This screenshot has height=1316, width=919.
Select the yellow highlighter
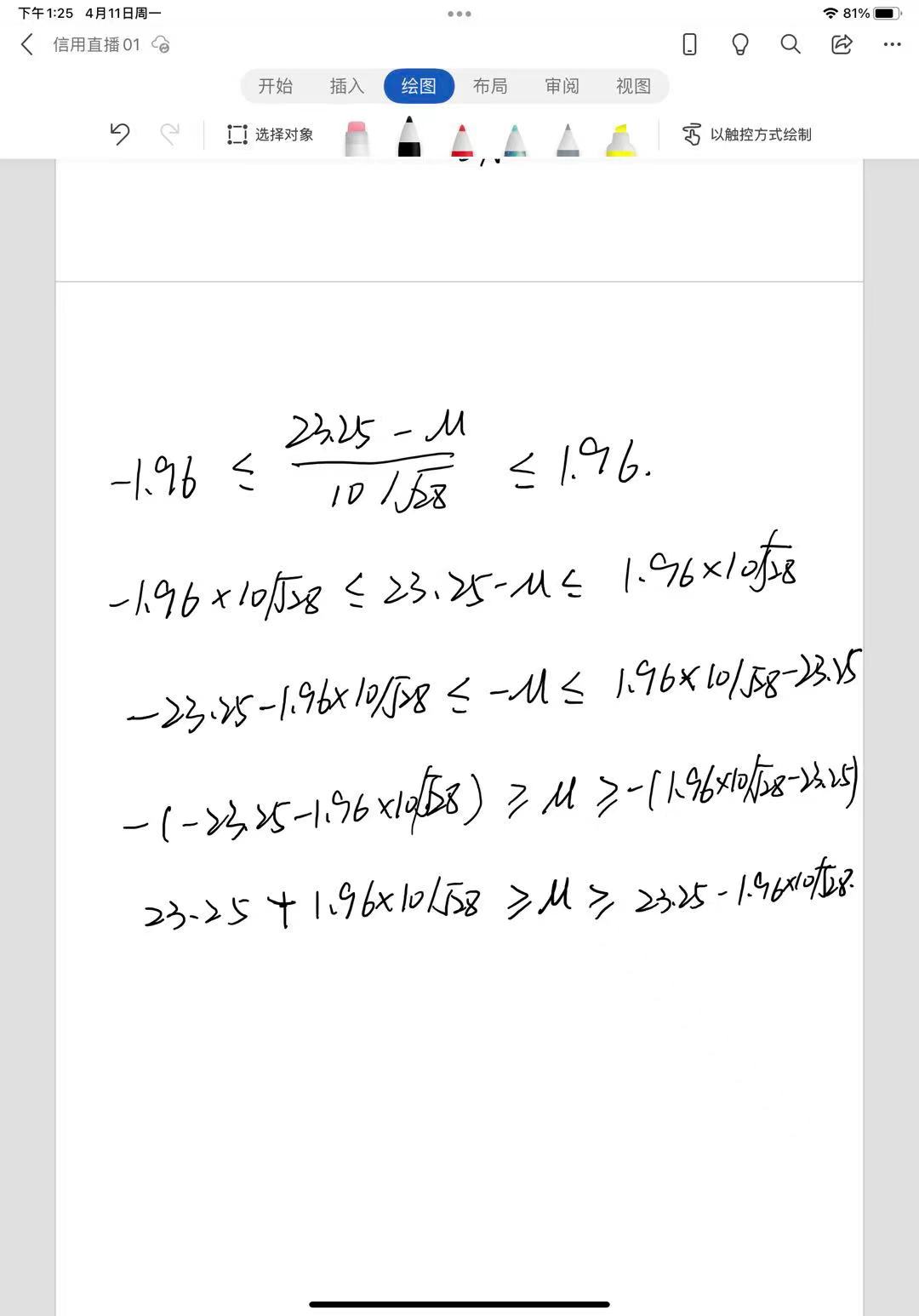(x=620, y=140)
